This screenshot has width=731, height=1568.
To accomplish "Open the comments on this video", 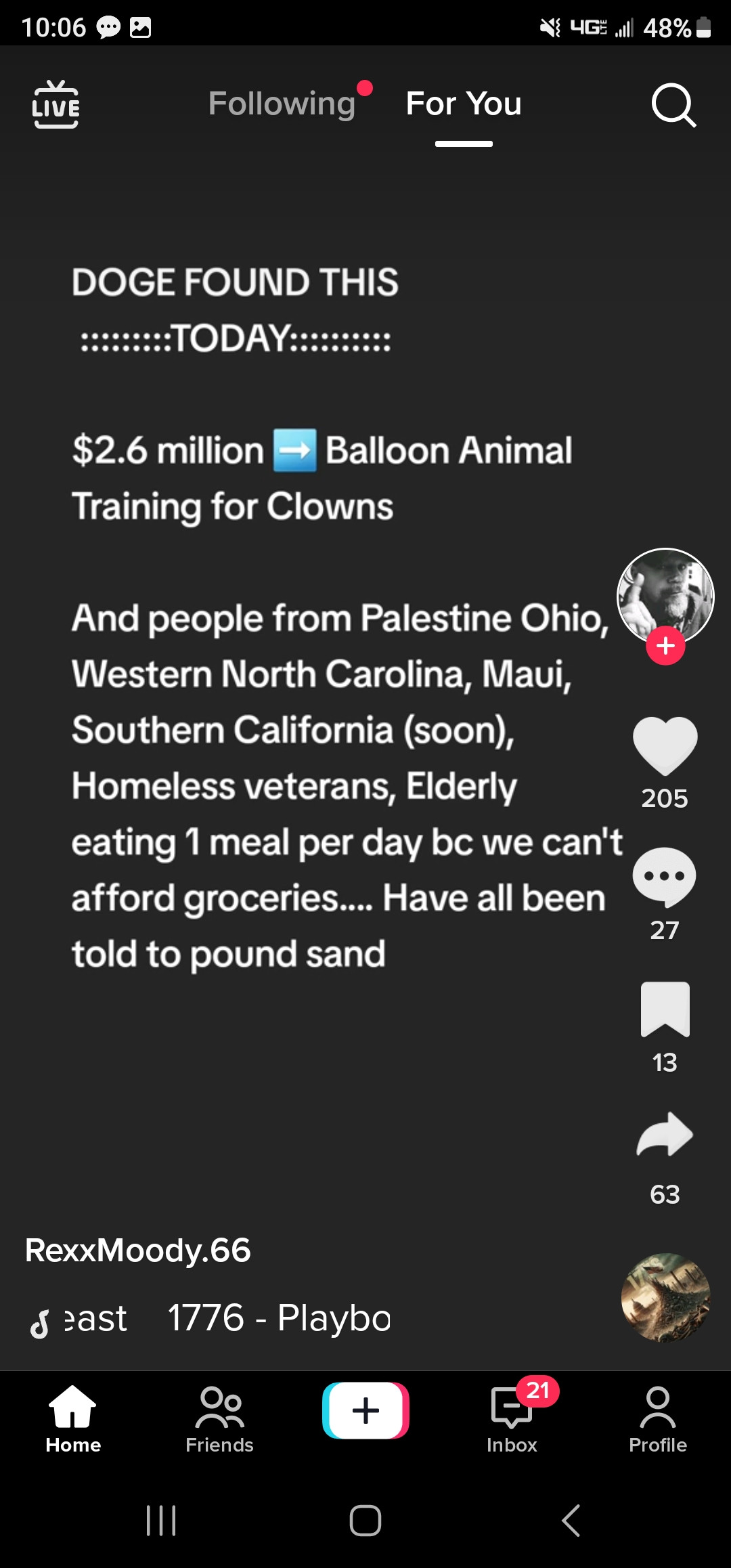I will click(665, 877).
